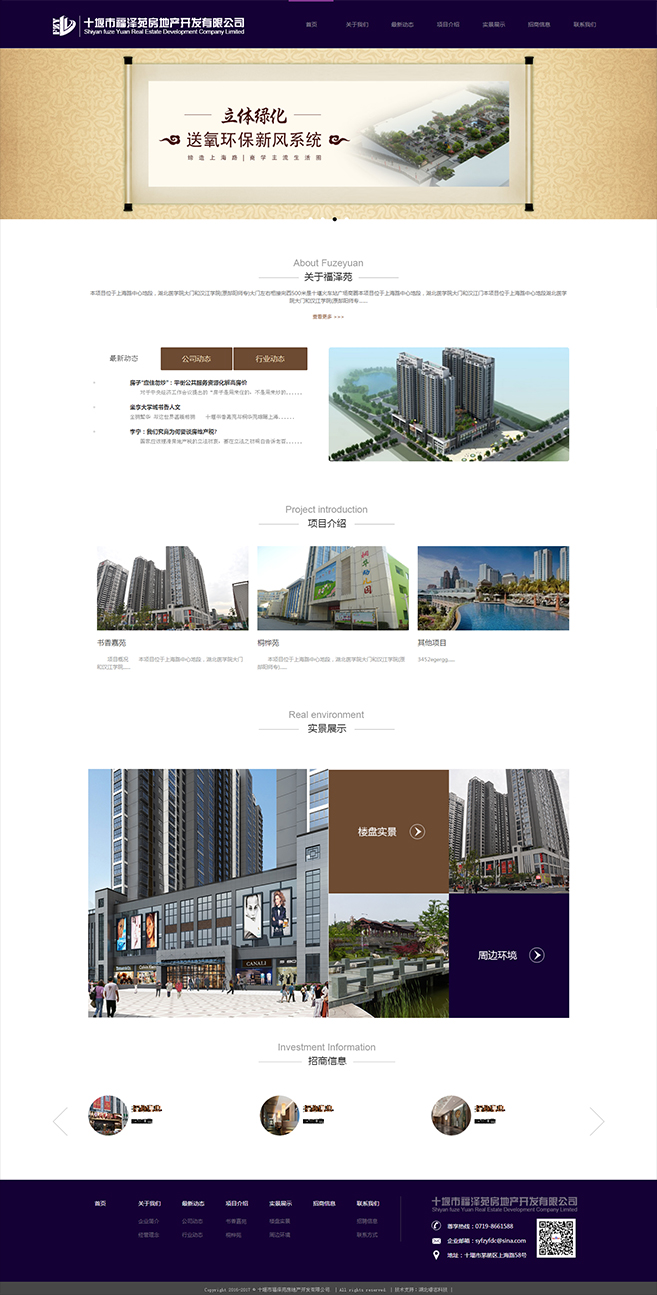
Task: Tap the 查看更多 link under 关于福泽苑
Action: 327,316
